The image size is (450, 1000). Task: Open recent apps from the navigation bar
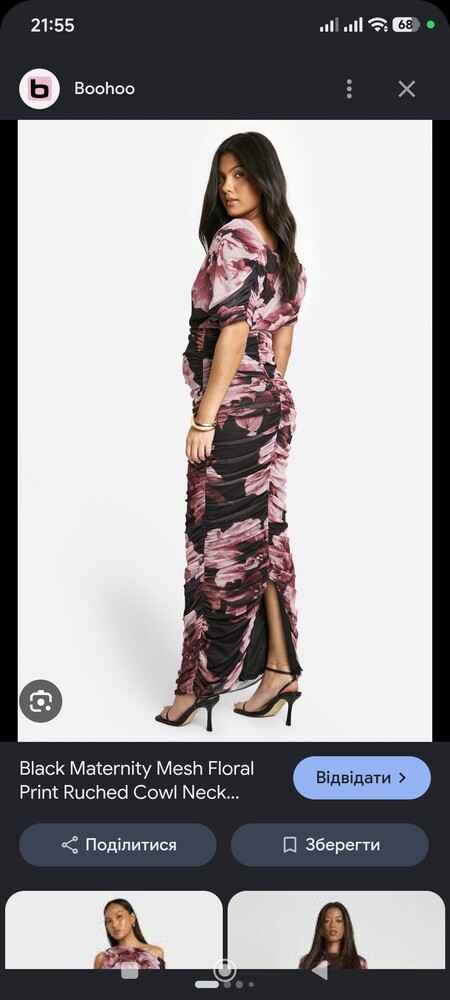click(129, 971)
